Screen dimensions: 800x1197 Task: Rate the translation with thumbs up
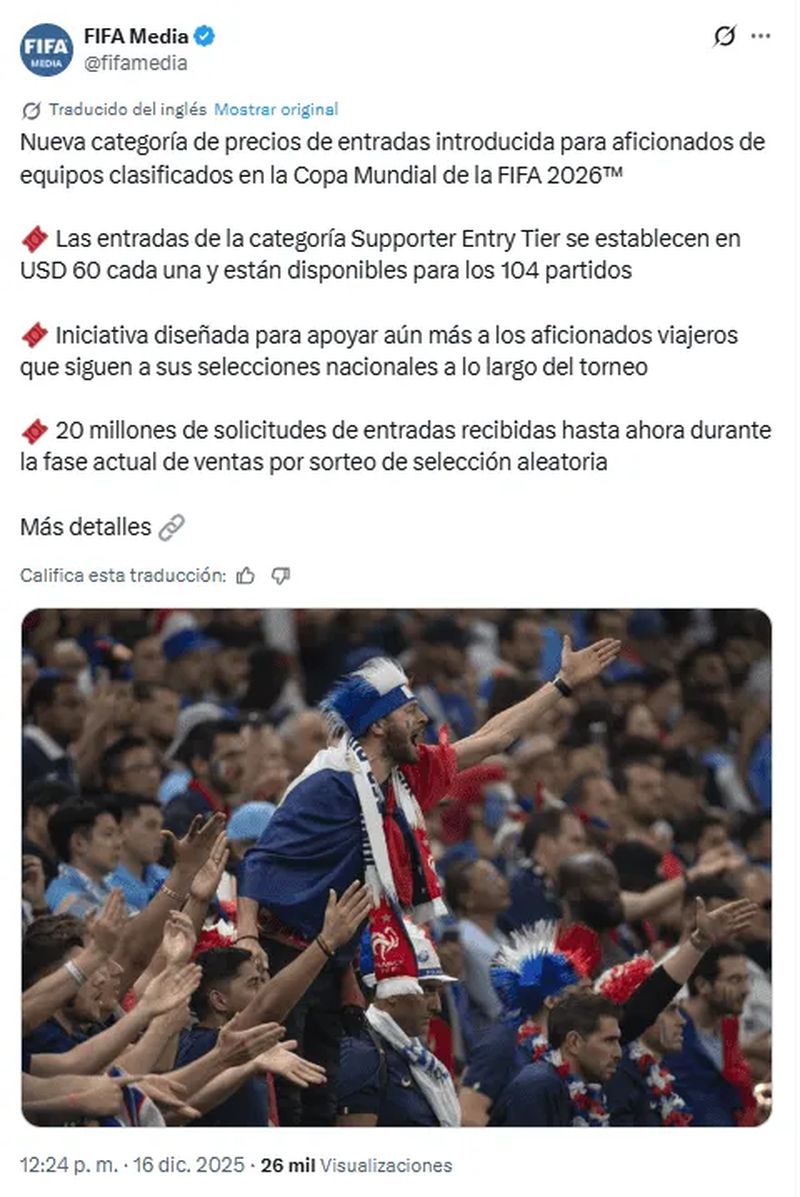coord(246,576)
